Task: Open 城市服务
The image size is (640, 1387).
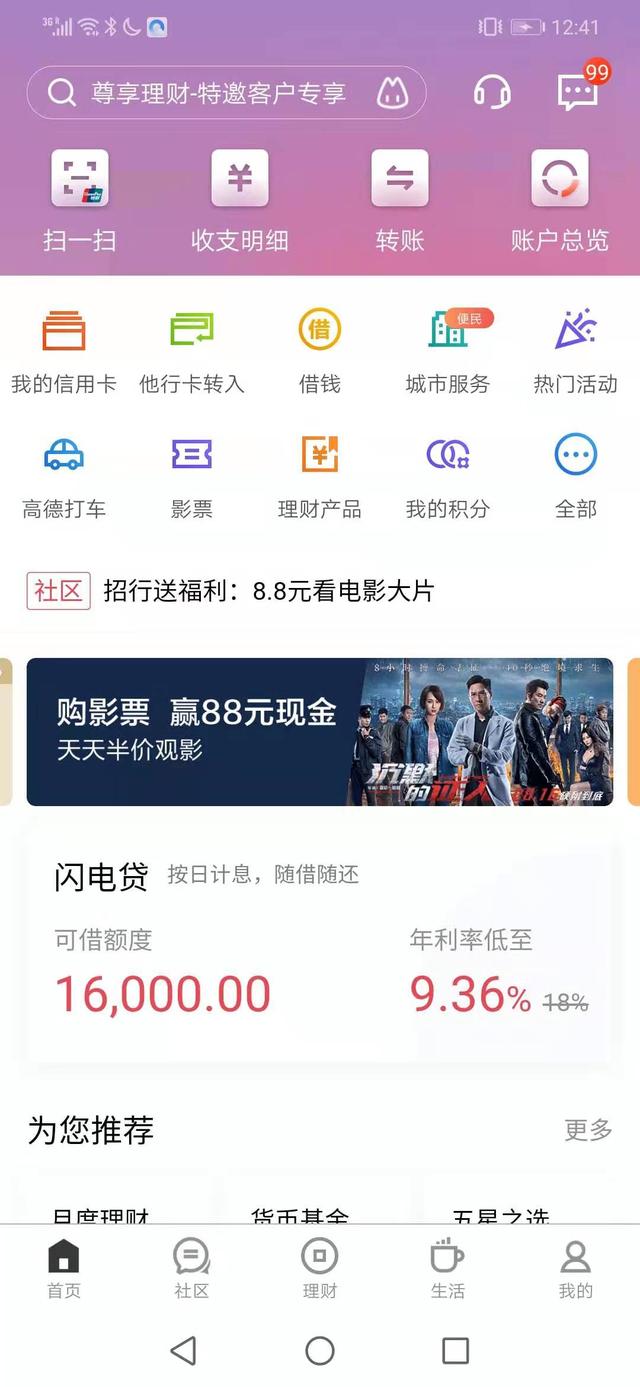Action: pos(448,352)
